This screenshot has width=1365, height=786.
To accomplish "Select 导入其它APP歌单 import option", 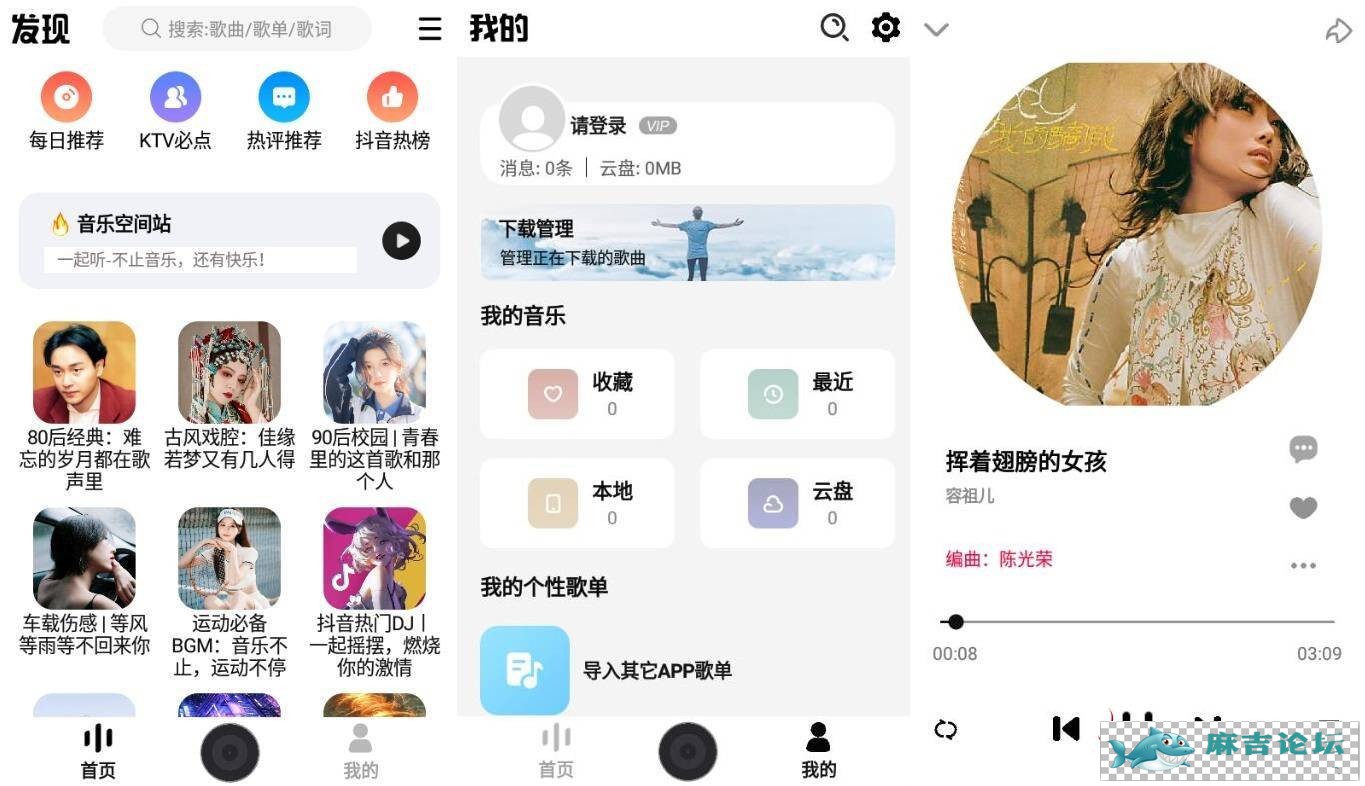I will point(656,670).
